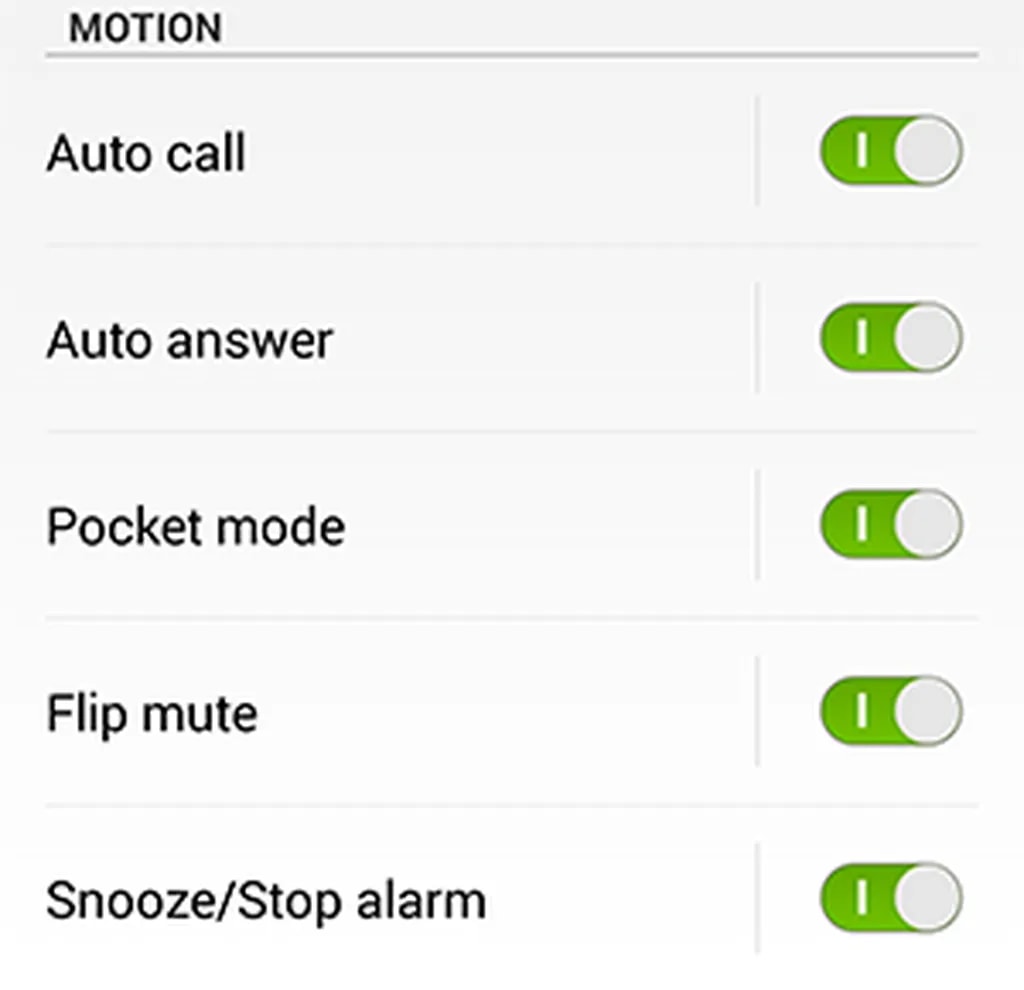Disable the Snooze/Stop alarm switch
Viewport: 1024px width, 990px height.
click(890, 899)
